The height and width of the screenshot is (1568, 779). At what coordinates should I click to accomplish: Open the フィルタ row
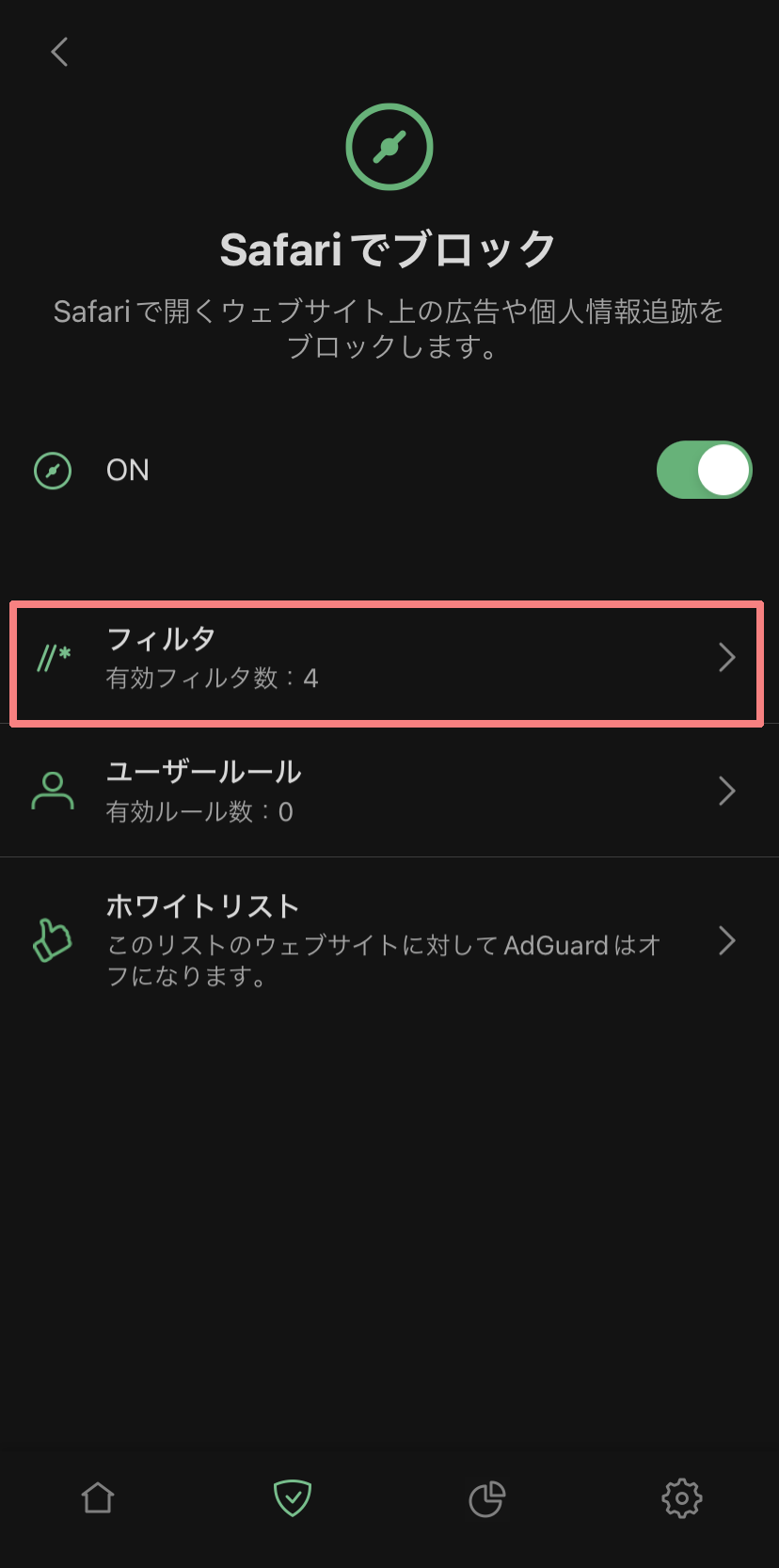point(386,658)
